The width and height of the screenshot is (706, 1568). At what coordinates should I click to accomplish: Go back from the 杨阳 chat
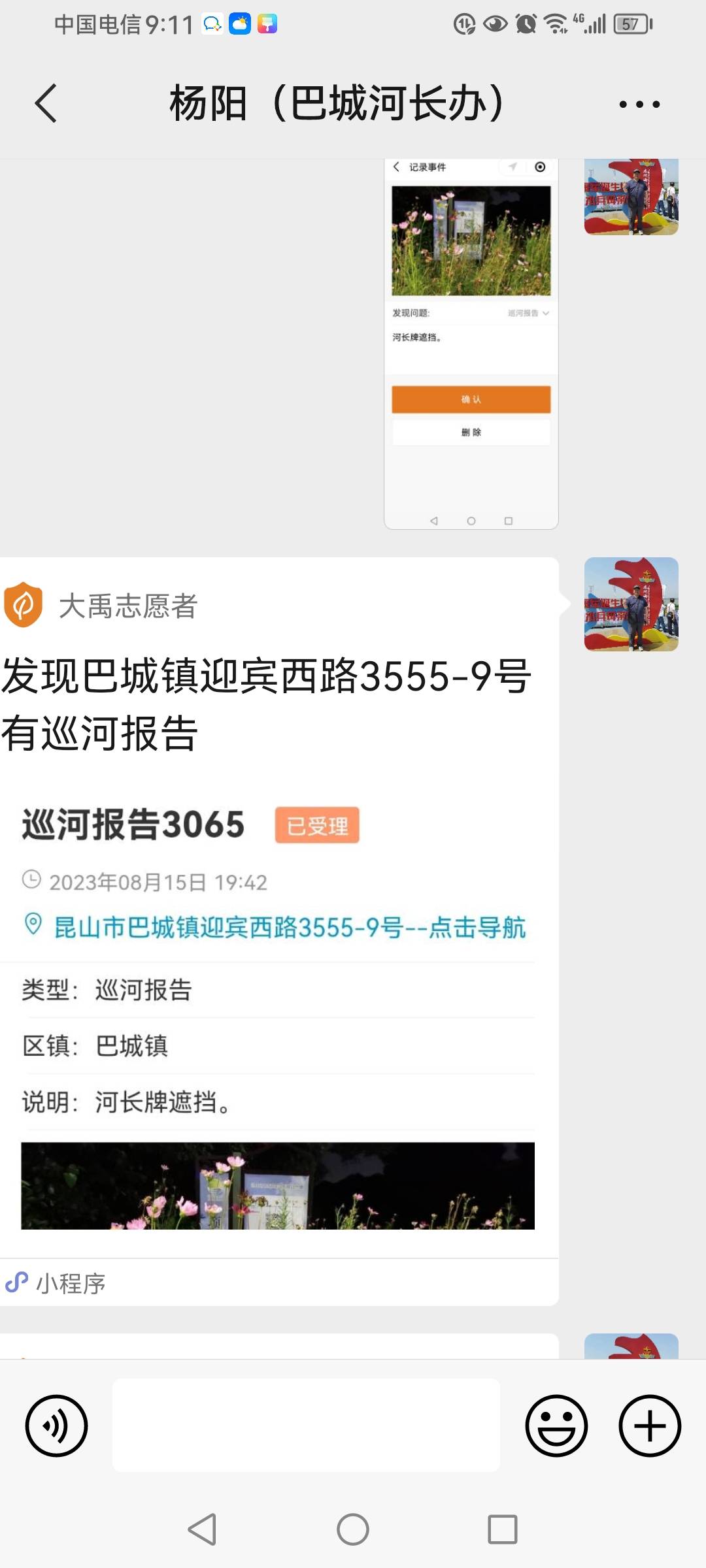pos(46,103)
